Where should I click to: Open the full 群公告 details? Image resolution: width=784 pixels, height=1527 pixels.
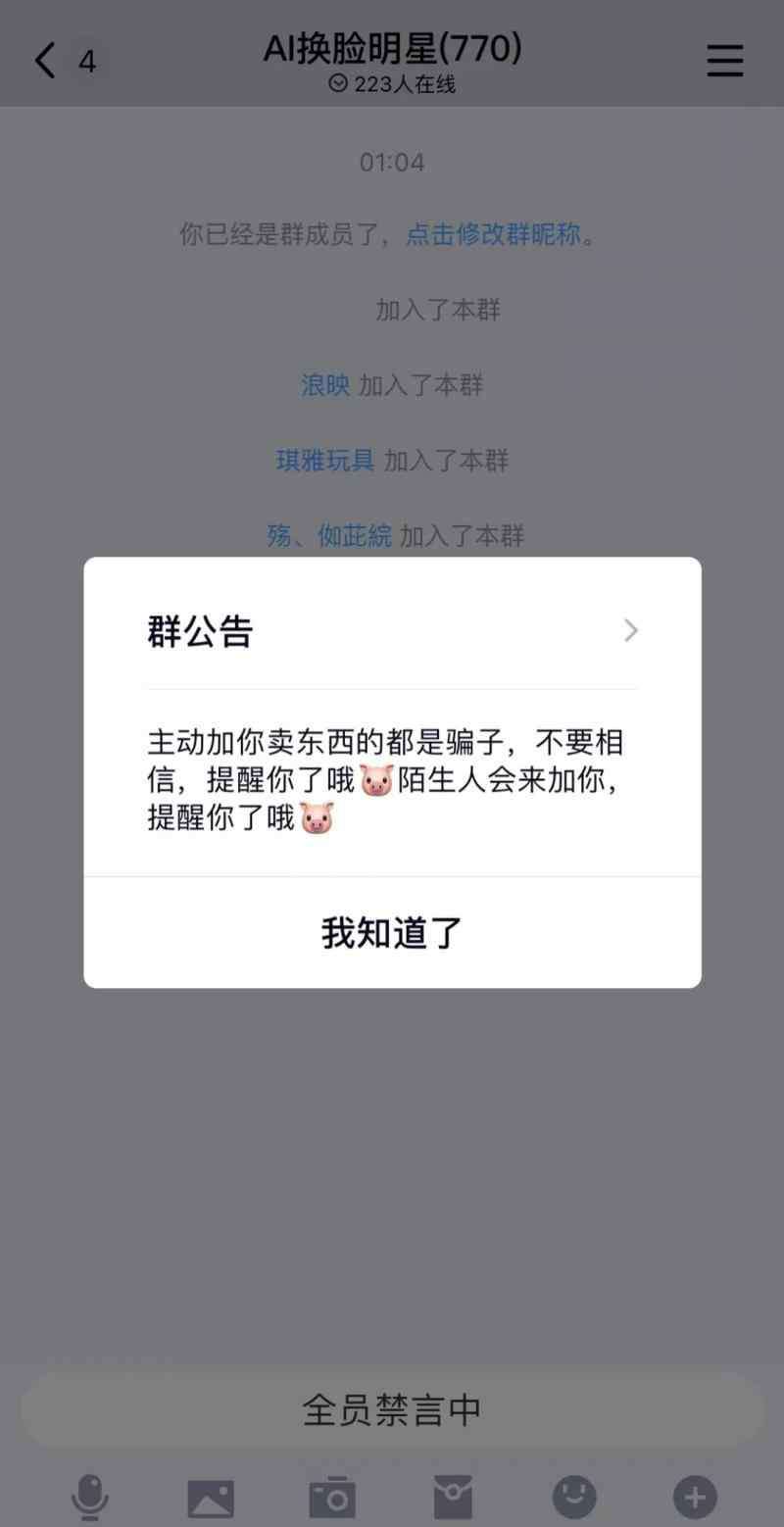click(392, 630)
